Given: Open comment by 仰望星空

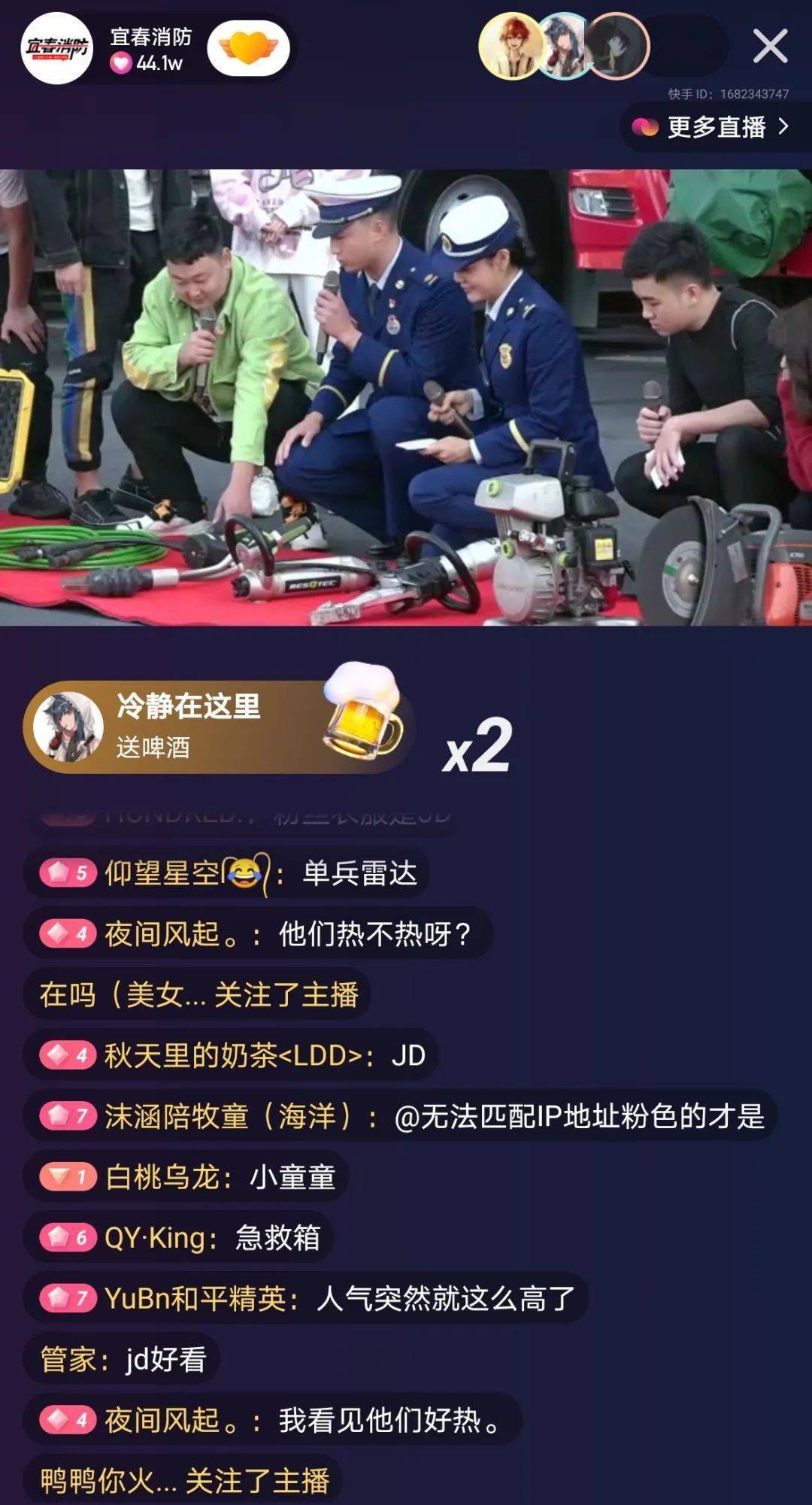Looking at the screenshot, I should tap(226, 873).
